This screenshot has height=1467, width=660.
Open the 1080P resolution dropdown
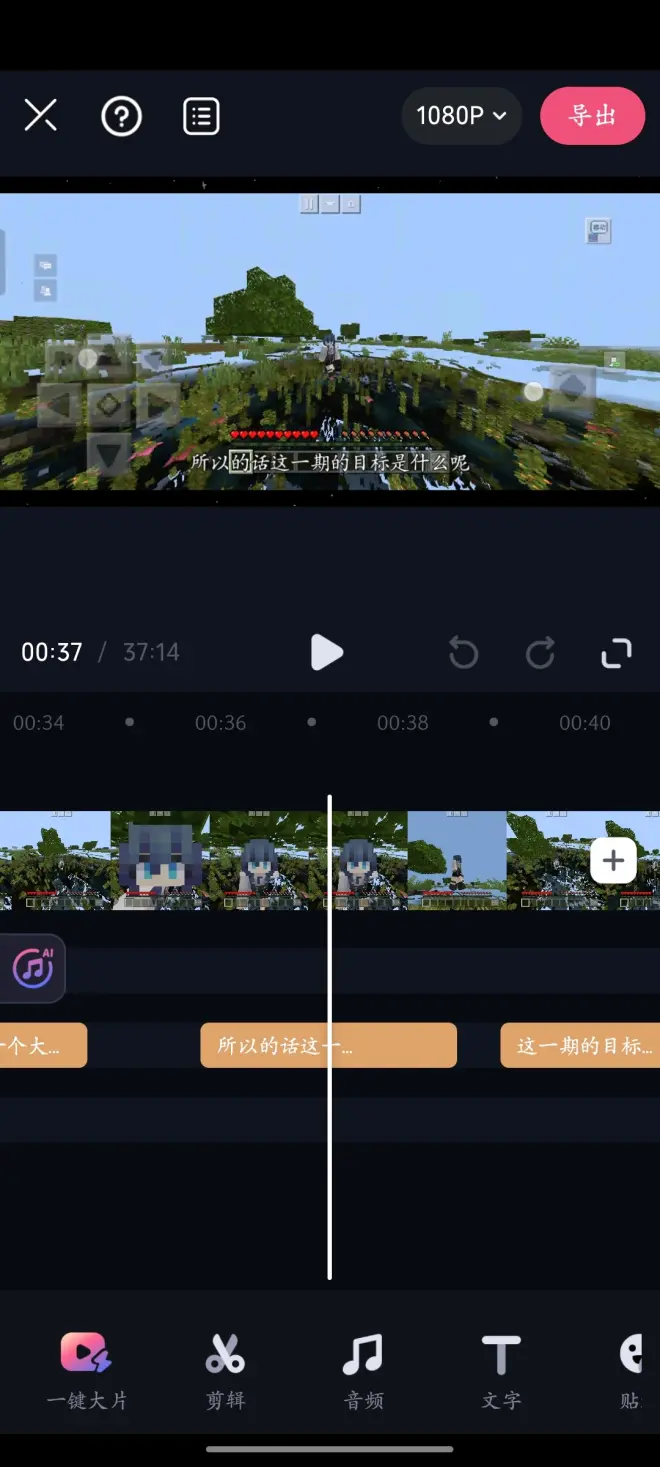click(x=461, y=116)
